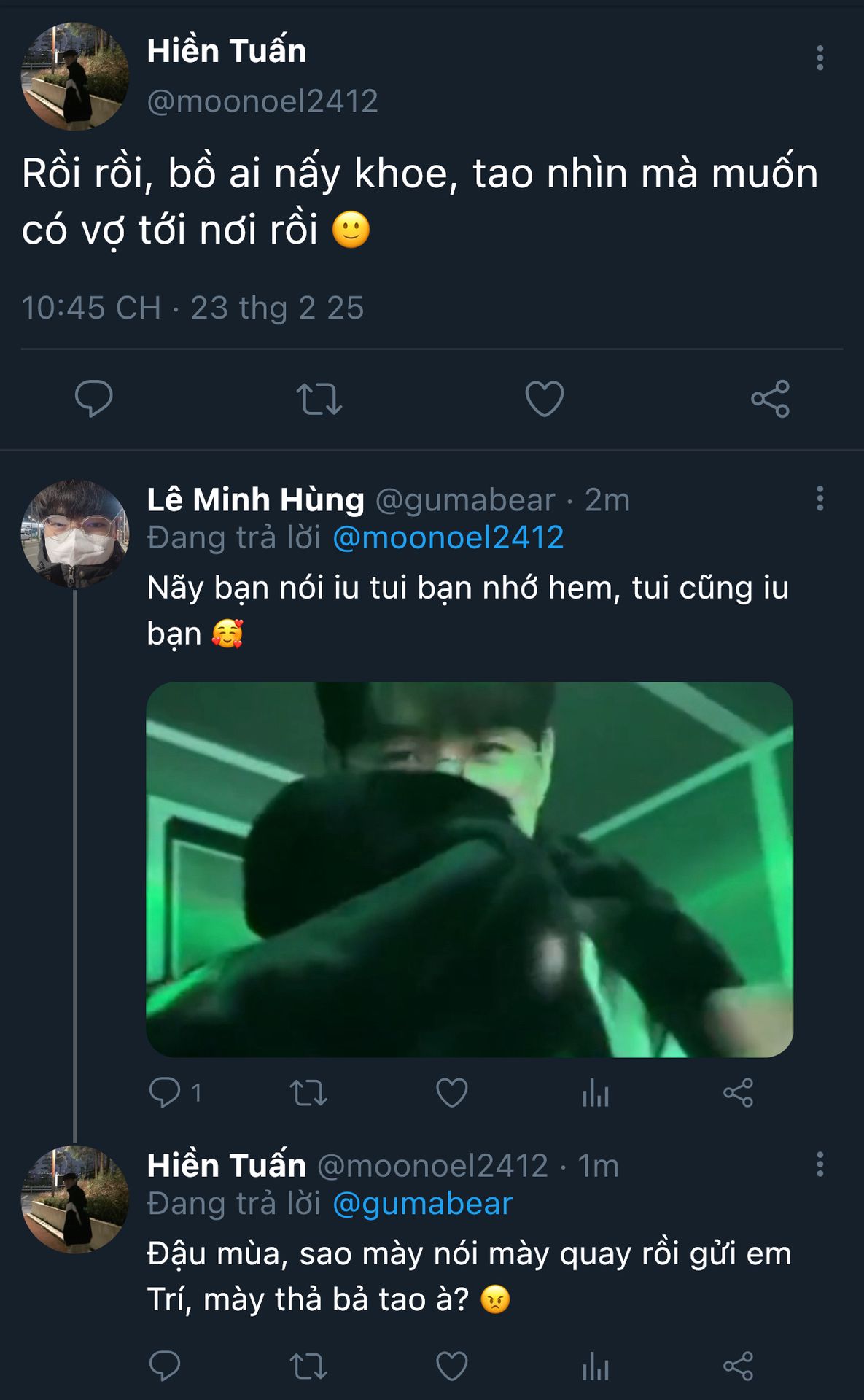864x1400 pixels.
Task: Share Hiền Tuấn's main tweet
Action: 770,398
